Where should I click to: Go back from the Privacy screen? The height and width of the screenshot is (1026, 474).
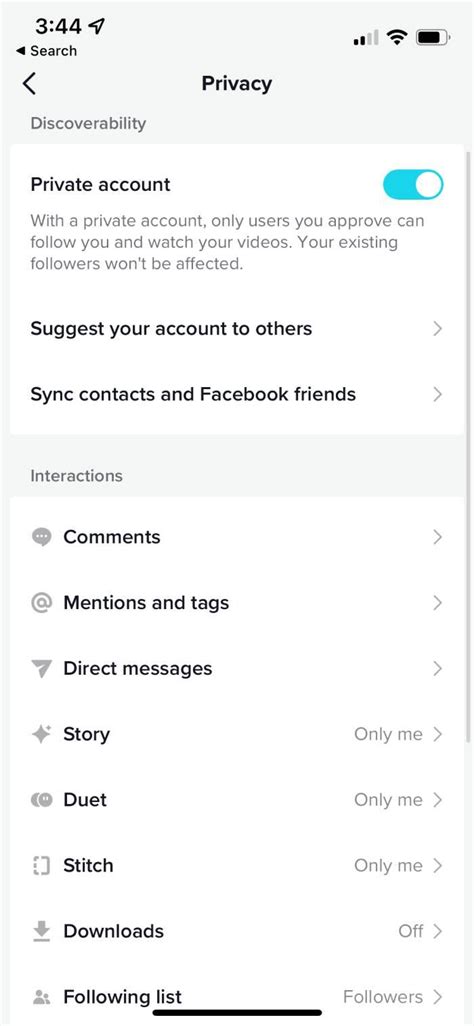(29, 84)
